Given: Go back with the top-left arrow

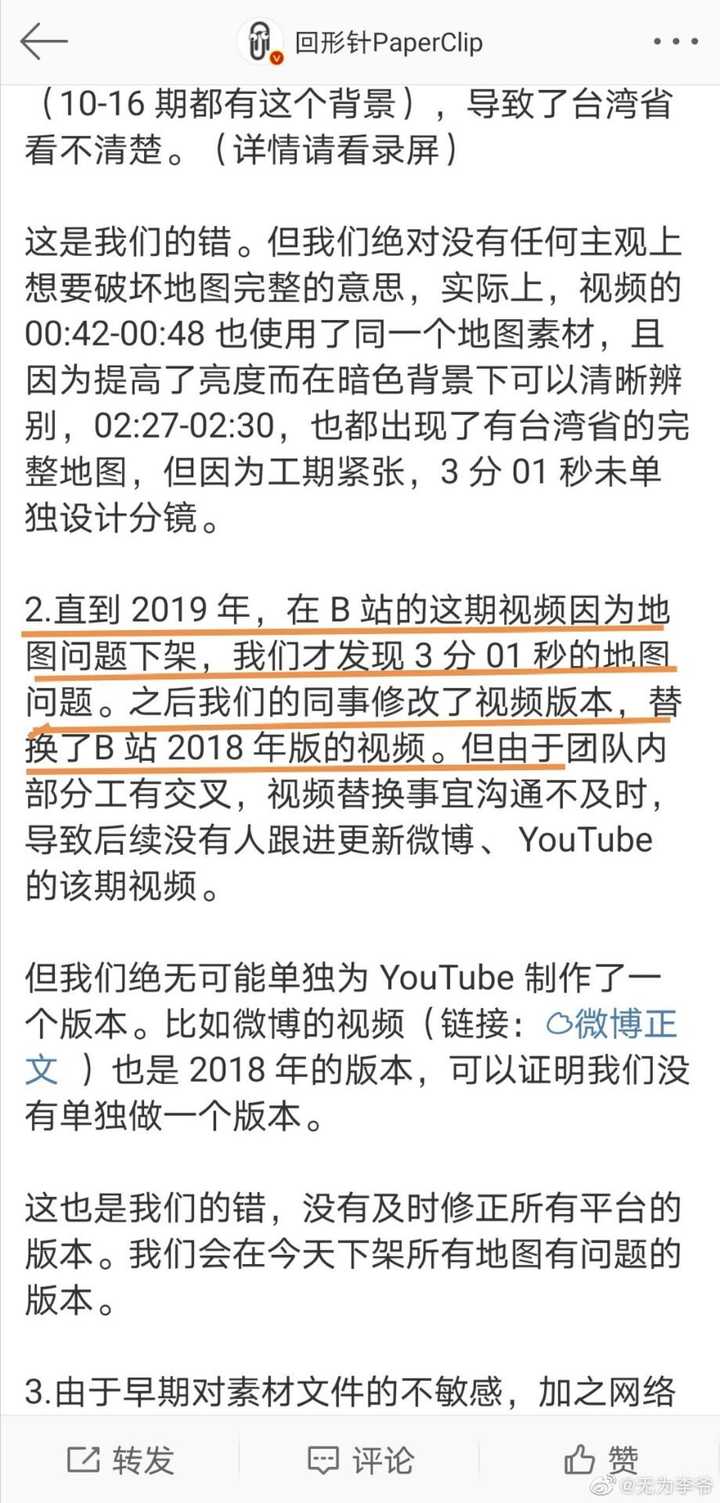Looking at the screenshot, I should [x=42, y=42].
